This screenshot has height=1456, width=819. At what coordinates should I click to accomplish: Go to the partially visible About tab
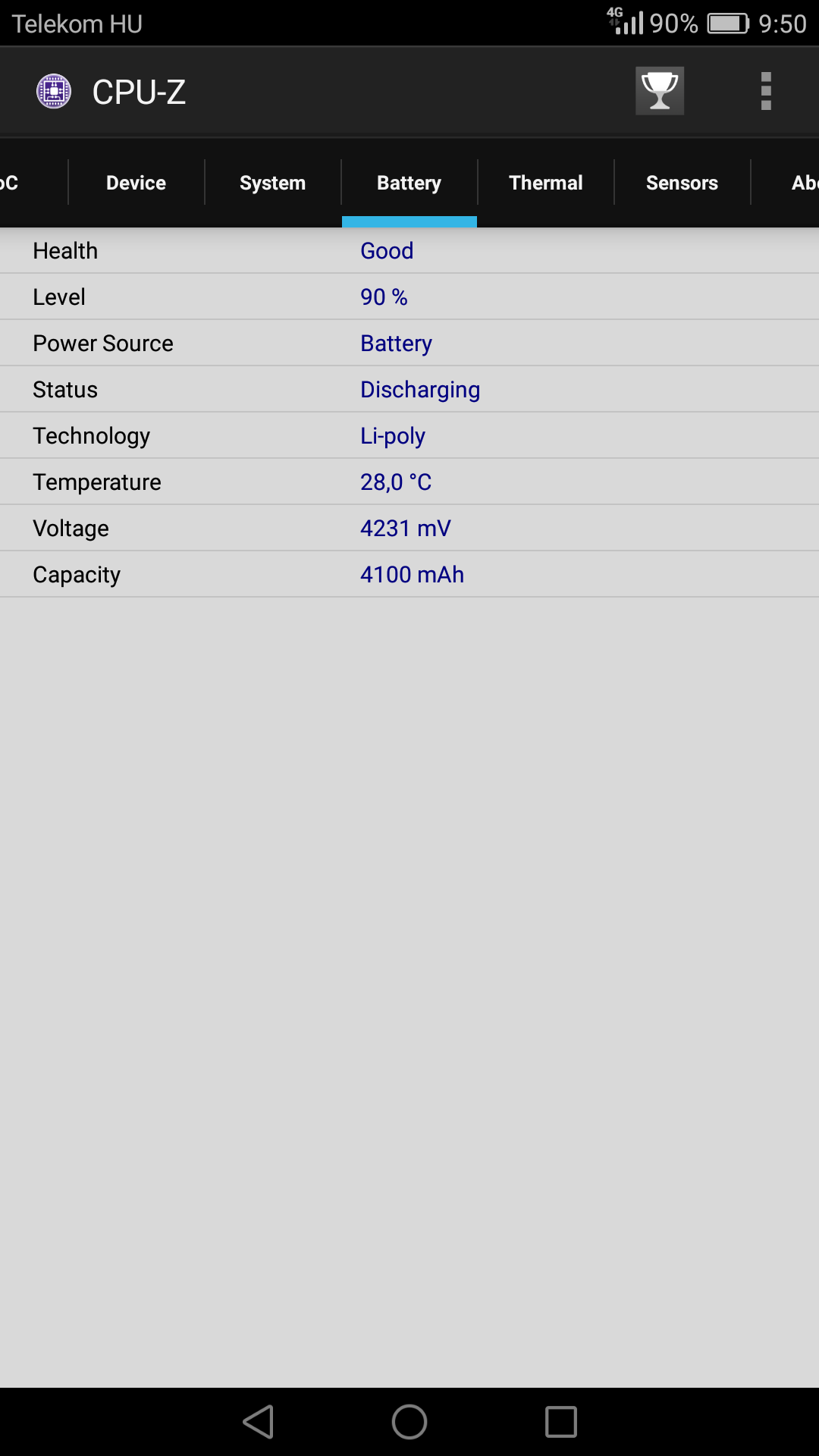[x=786, y=183]
